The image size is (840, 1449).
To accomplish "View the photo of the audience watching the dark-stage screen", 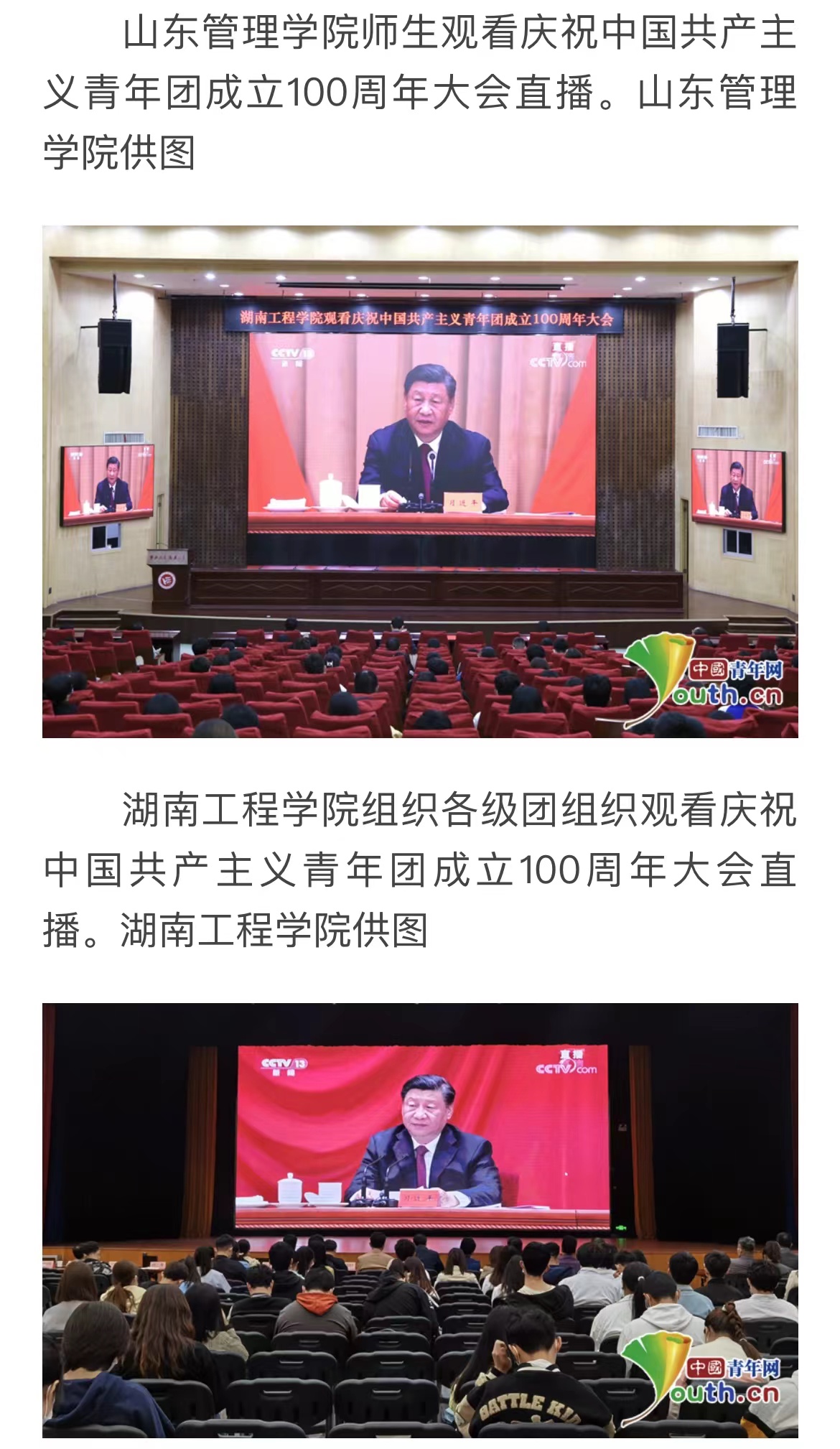I will click(420, 1219).
